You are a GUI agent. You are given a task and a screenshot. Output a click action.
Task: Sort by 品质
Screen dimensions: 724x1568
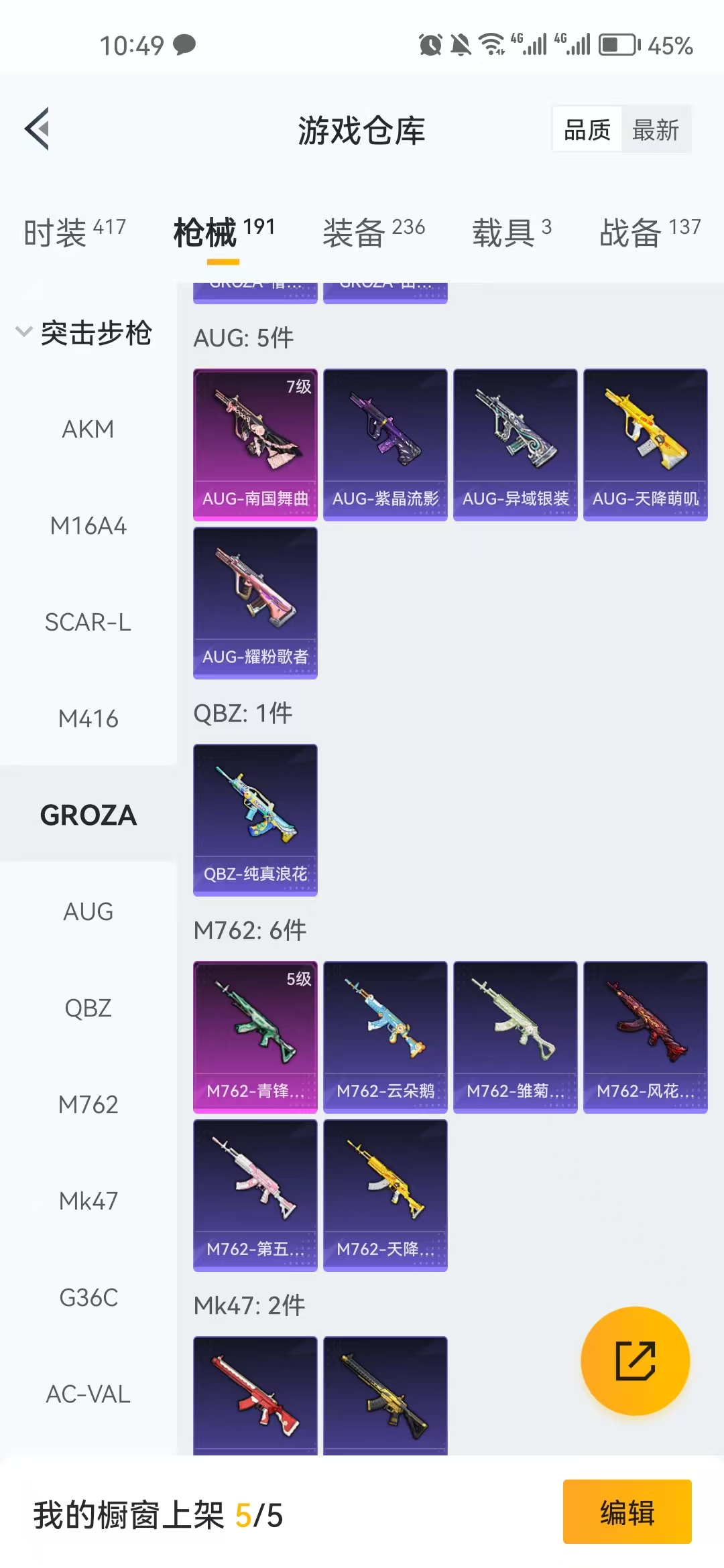pos(587,129)
